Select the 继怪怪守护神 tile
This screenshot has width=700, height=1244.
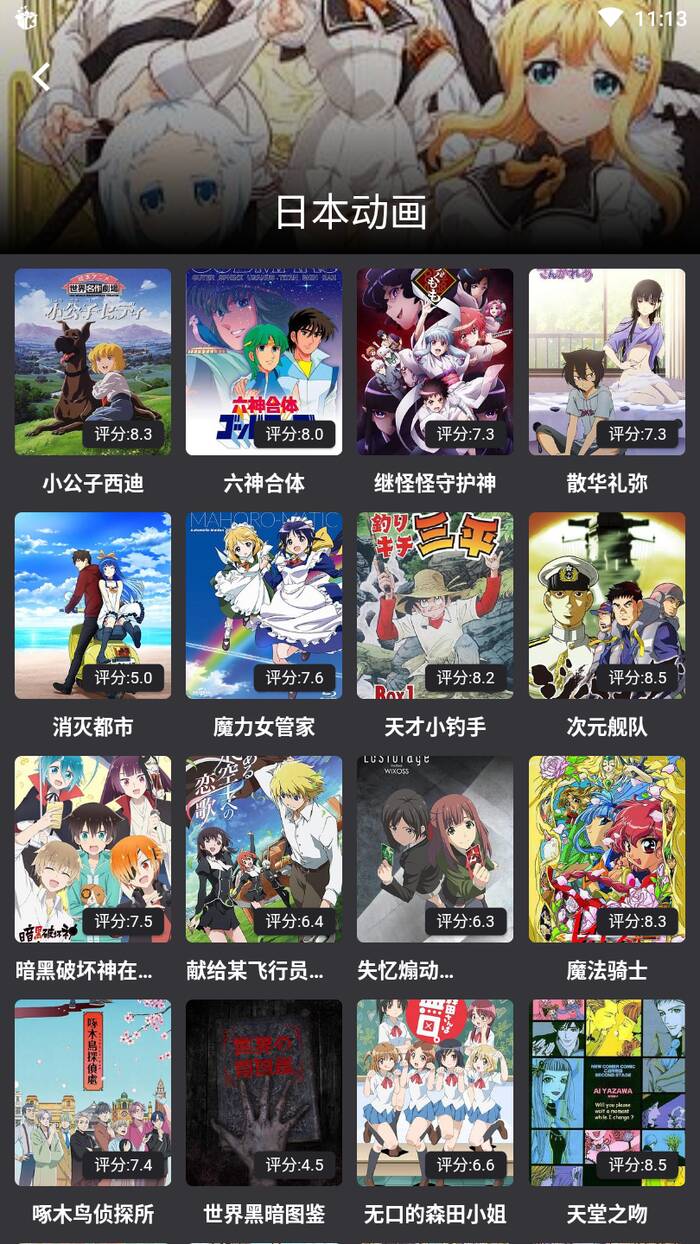[x=435, y=362]
